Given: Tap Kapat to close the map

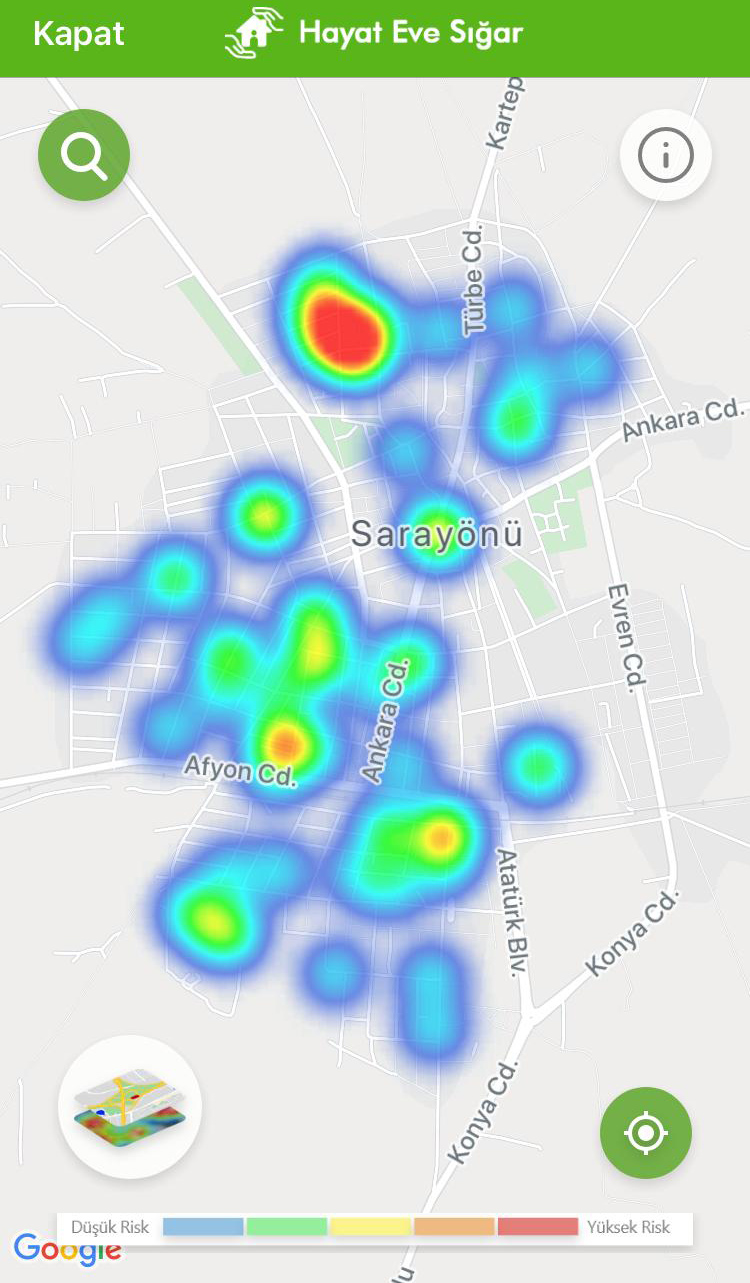Looking at the screenshot, I should tap(79, 34).
